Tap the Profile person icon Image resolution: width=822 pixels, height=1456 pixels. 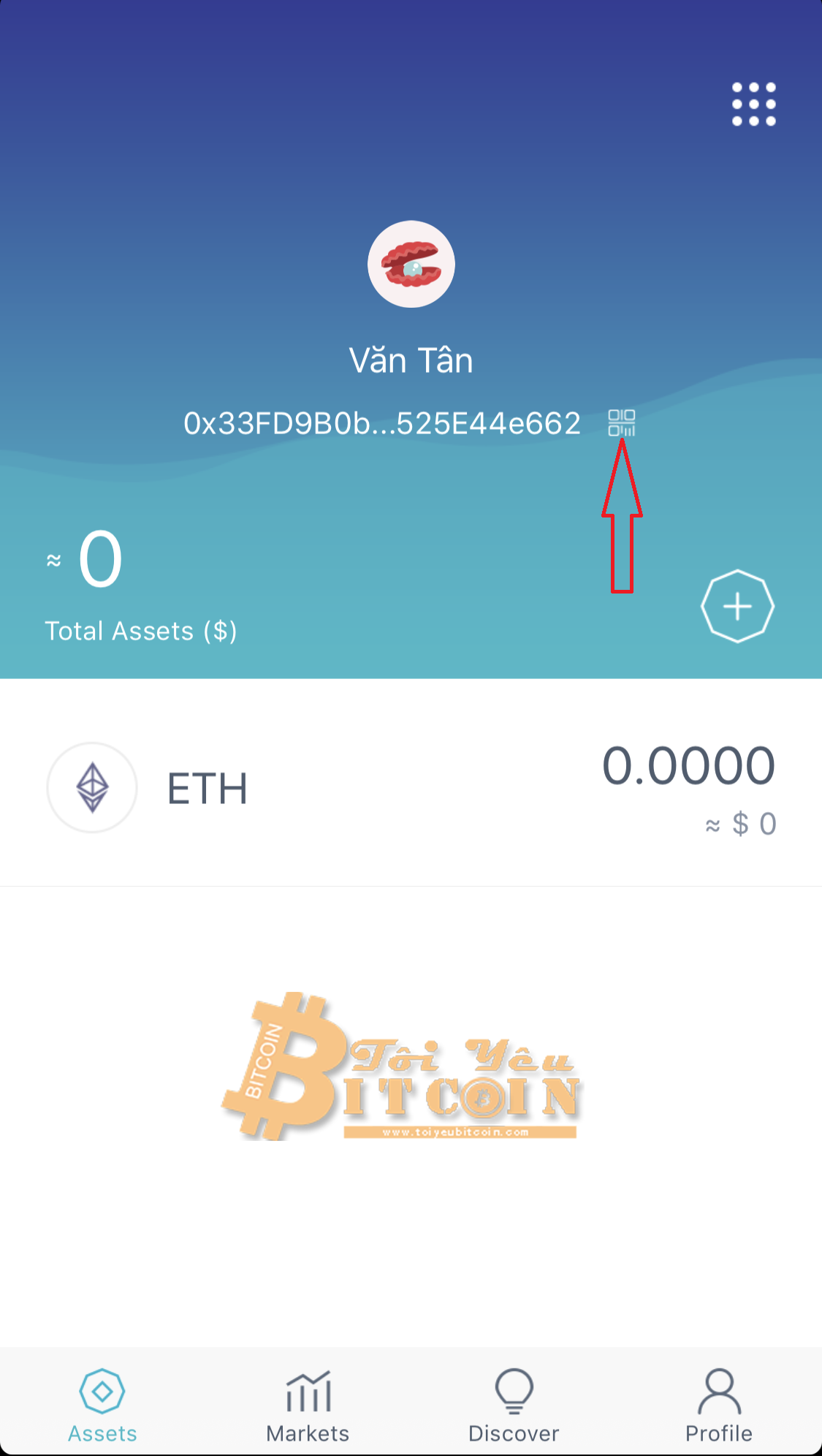tap(719, 1389)
